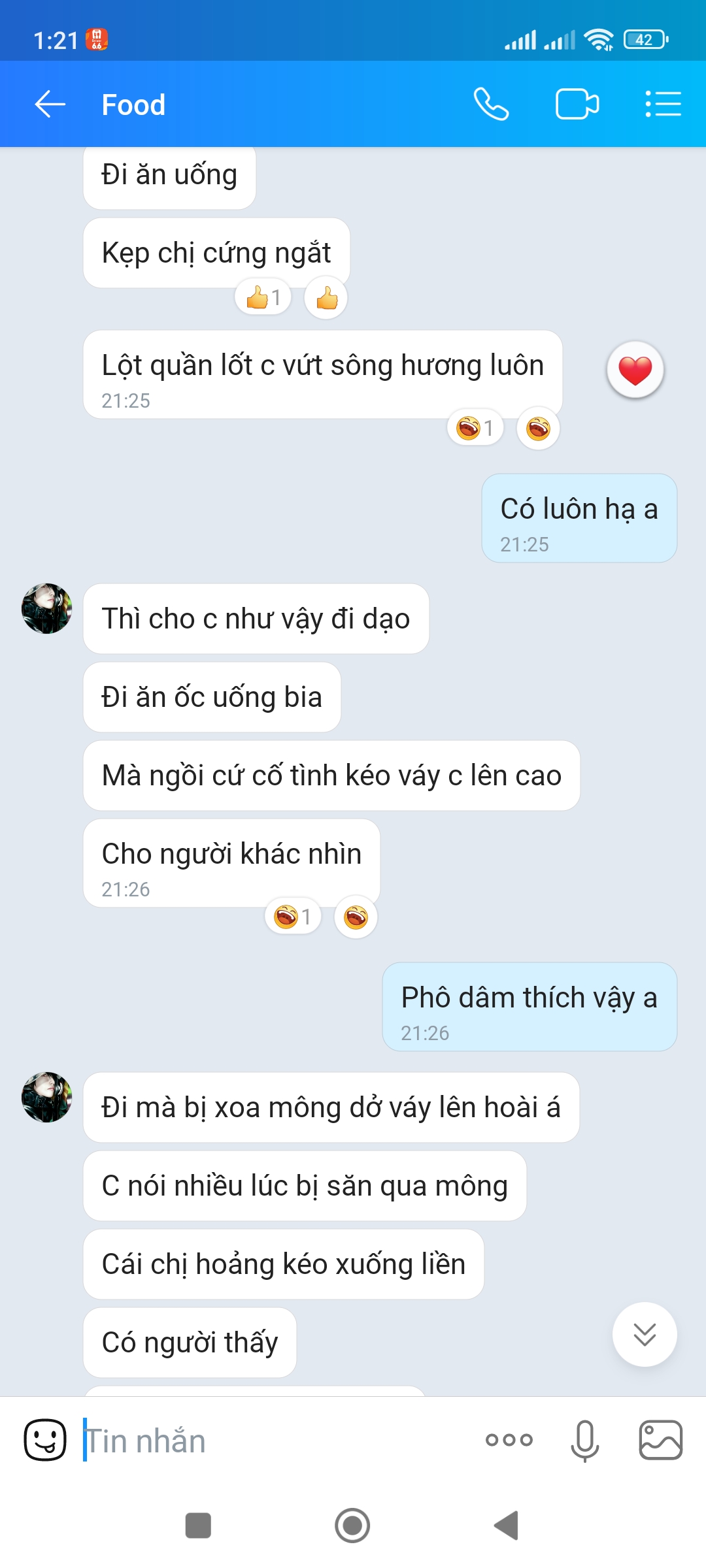Start a voice call in Food chat
This screenshot has height=1568, width=706.
[491, 105]
